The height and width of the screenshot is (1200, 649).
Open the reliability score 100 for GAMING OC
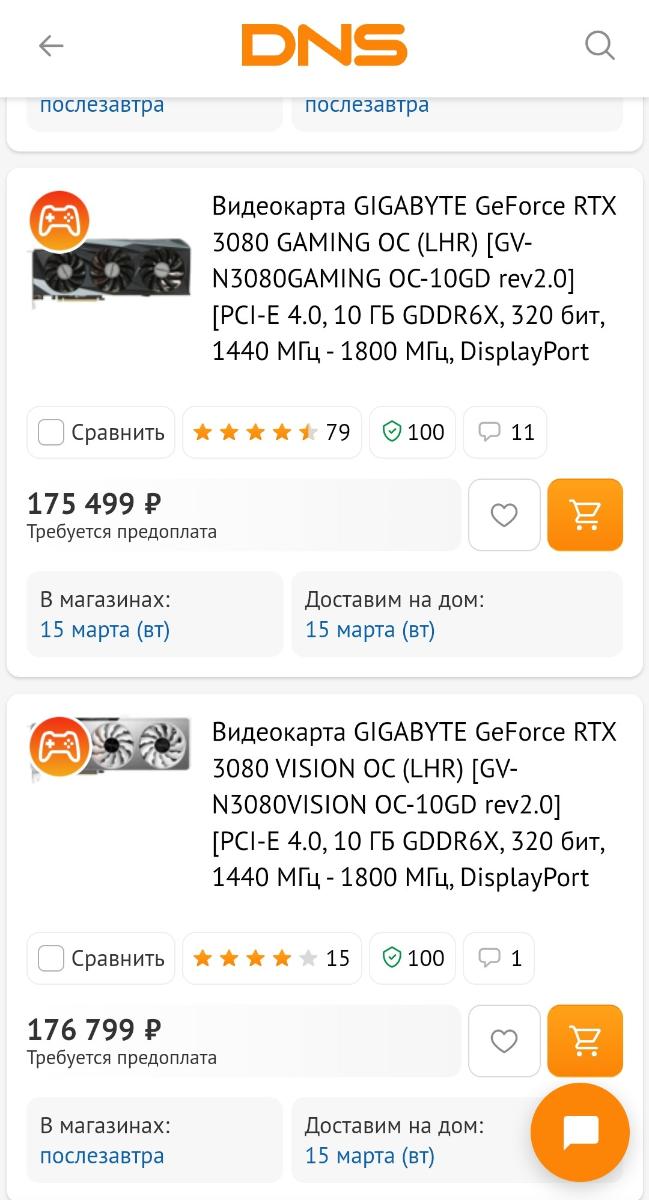tap(413, 432)
